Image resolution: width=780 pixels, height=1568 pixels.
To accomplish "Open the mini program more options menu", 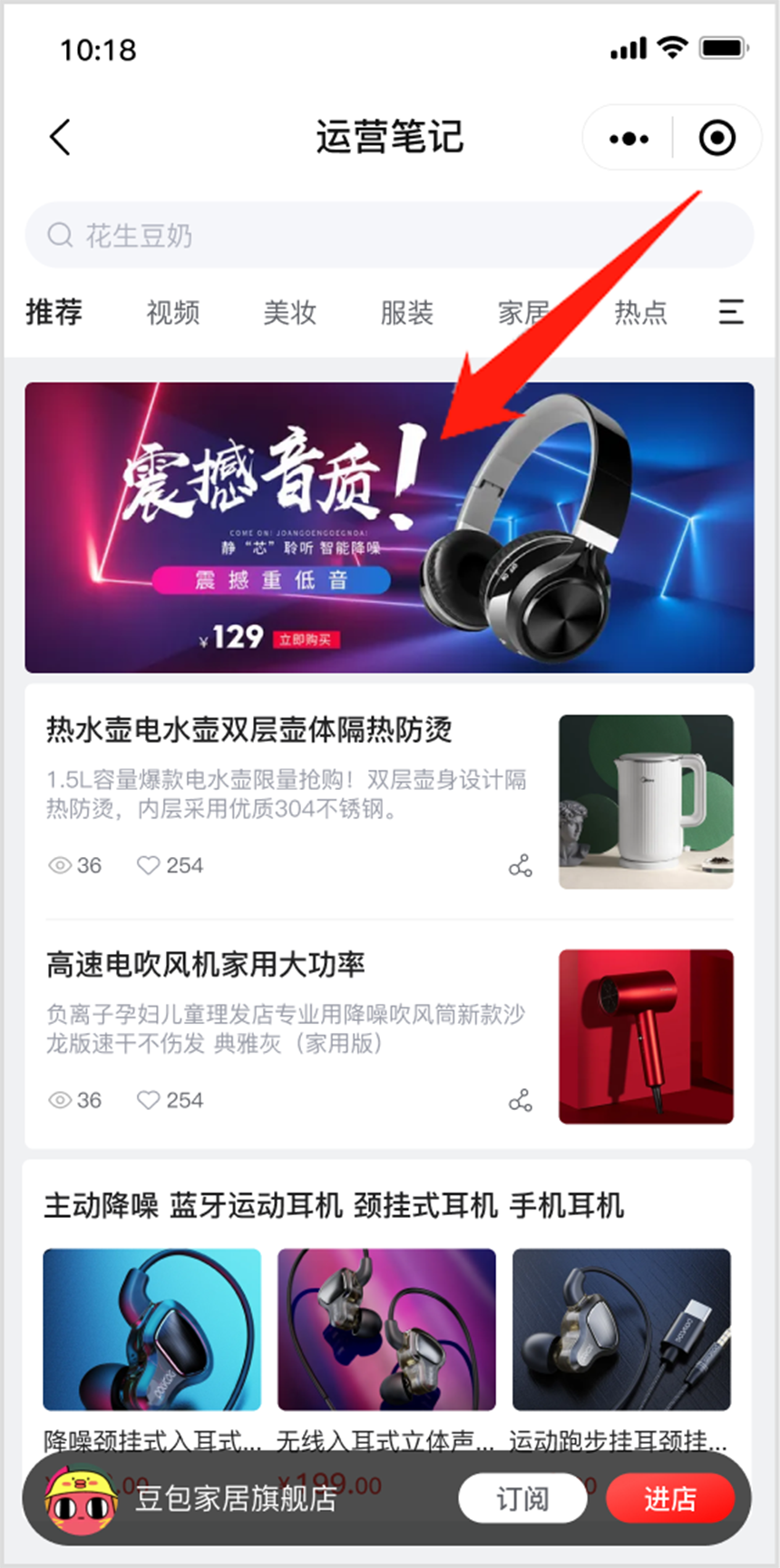I will (629, 139).
